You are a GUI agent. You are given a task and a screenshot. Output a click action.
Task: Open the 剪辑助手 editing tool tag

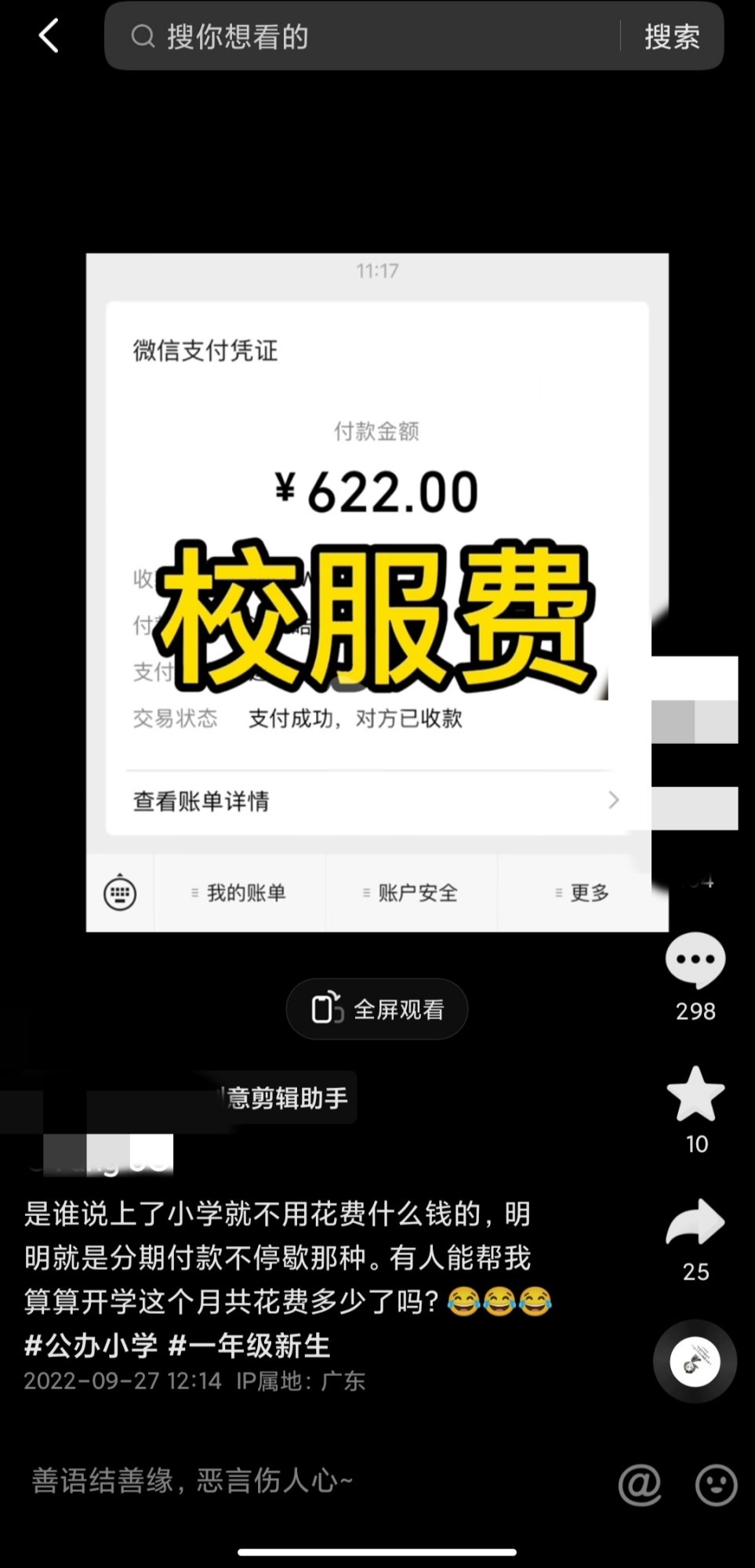click(286, 1098)
